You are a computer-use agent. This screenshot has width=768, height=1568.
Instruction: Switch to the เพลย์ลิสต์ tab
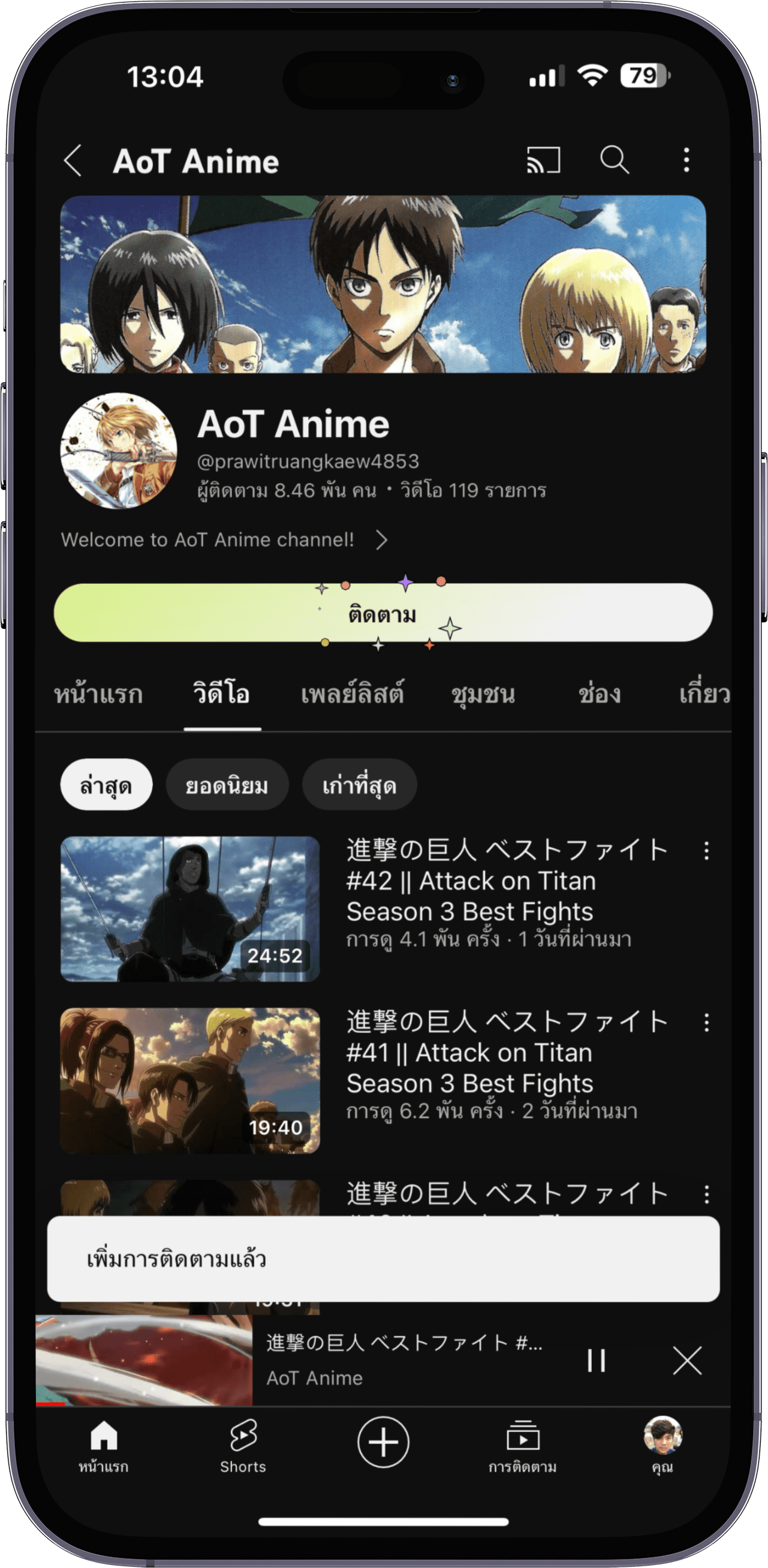point(352,695)
